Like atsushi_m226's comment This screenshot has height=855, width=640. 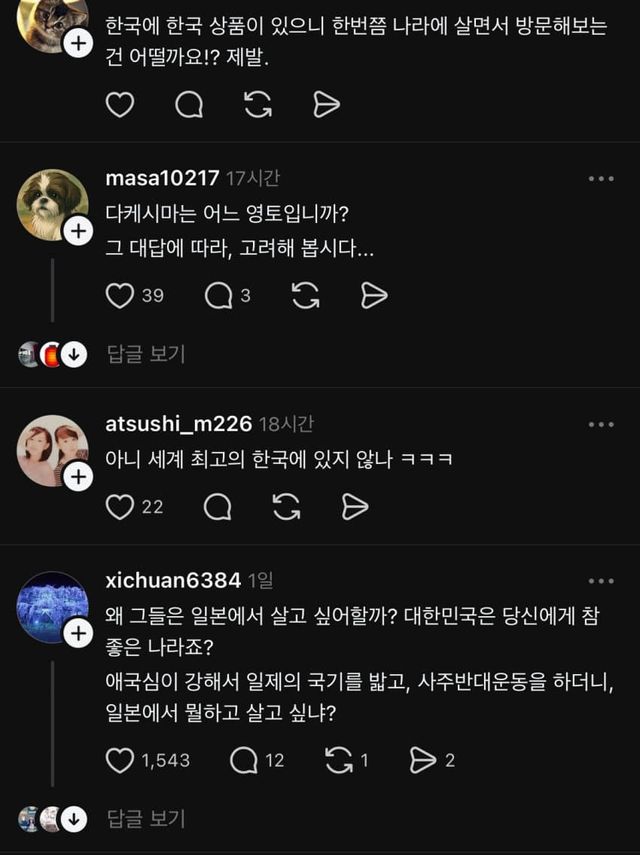coord(120,507)
